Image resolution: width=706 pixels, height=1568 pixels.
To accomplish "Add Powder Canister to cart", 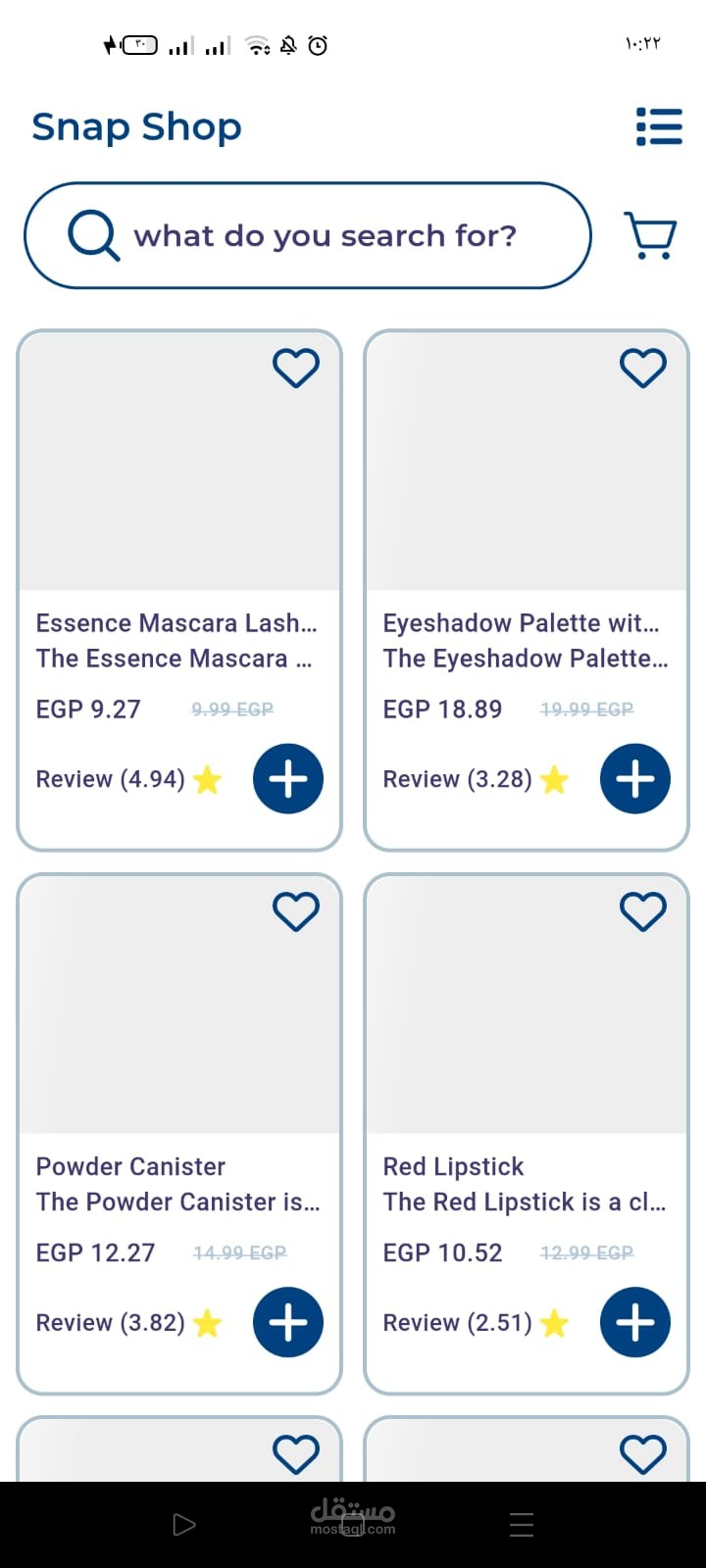I will click(288, 1322).
